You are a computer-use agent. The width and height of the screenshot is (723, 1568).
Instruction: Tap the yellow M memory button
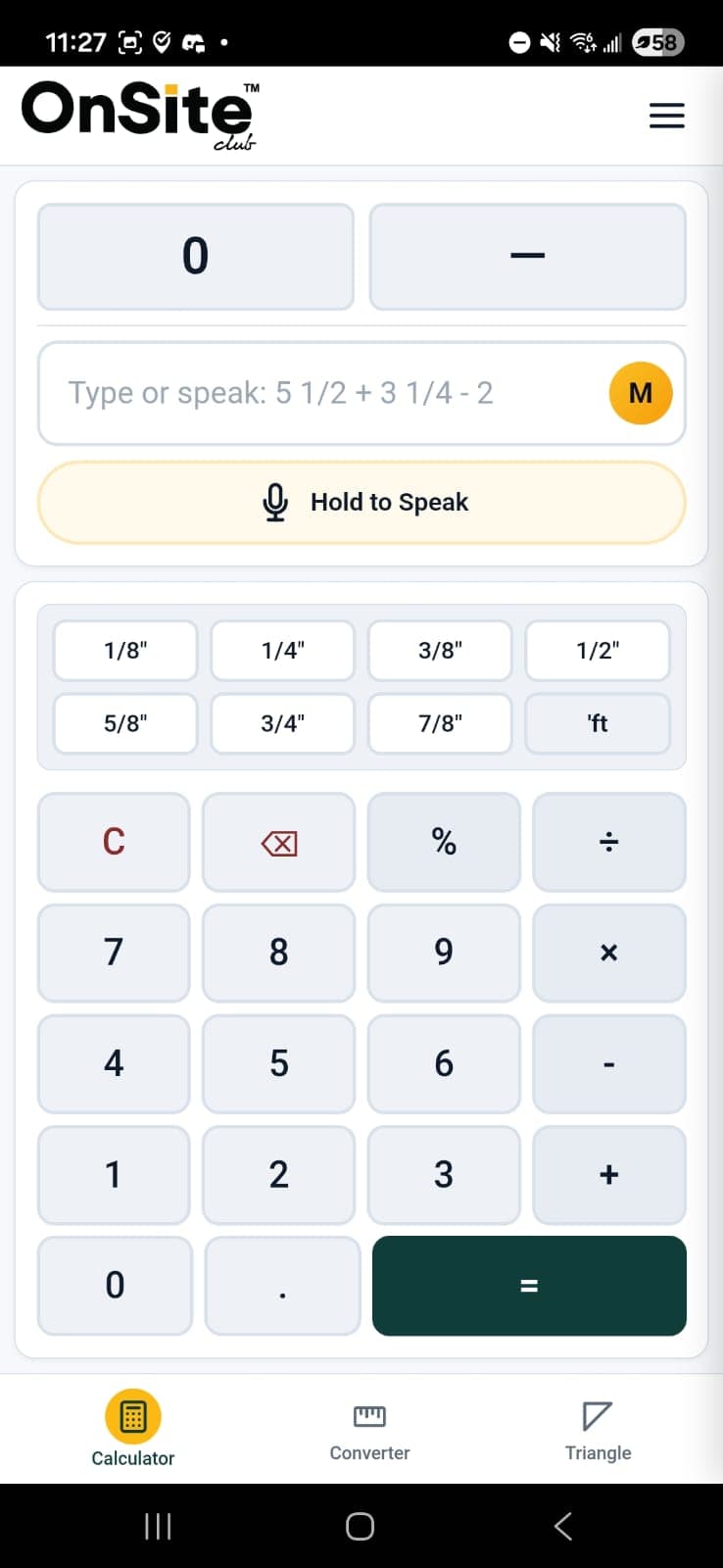(640, 393)
